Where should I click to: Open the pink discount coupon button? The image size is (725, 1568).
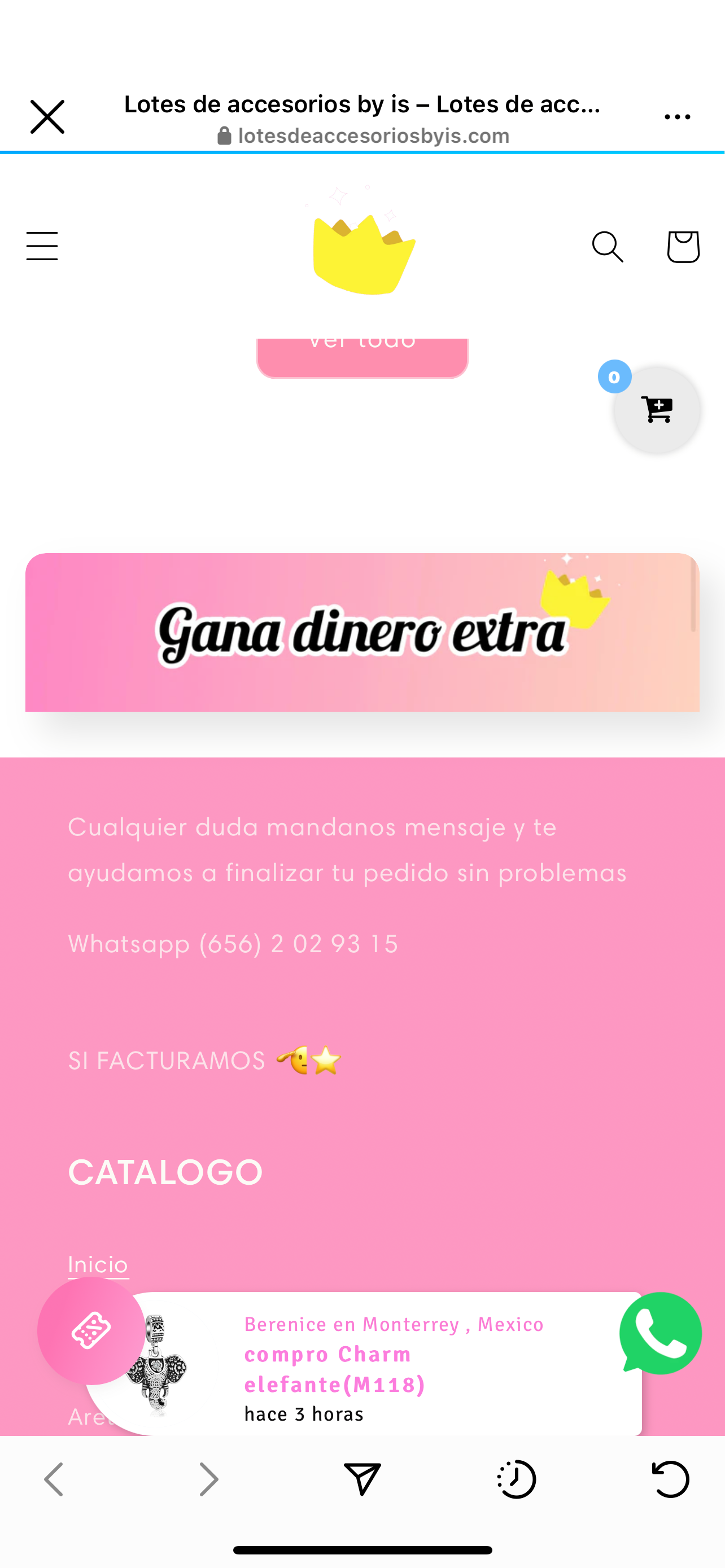pos(91,1330)
